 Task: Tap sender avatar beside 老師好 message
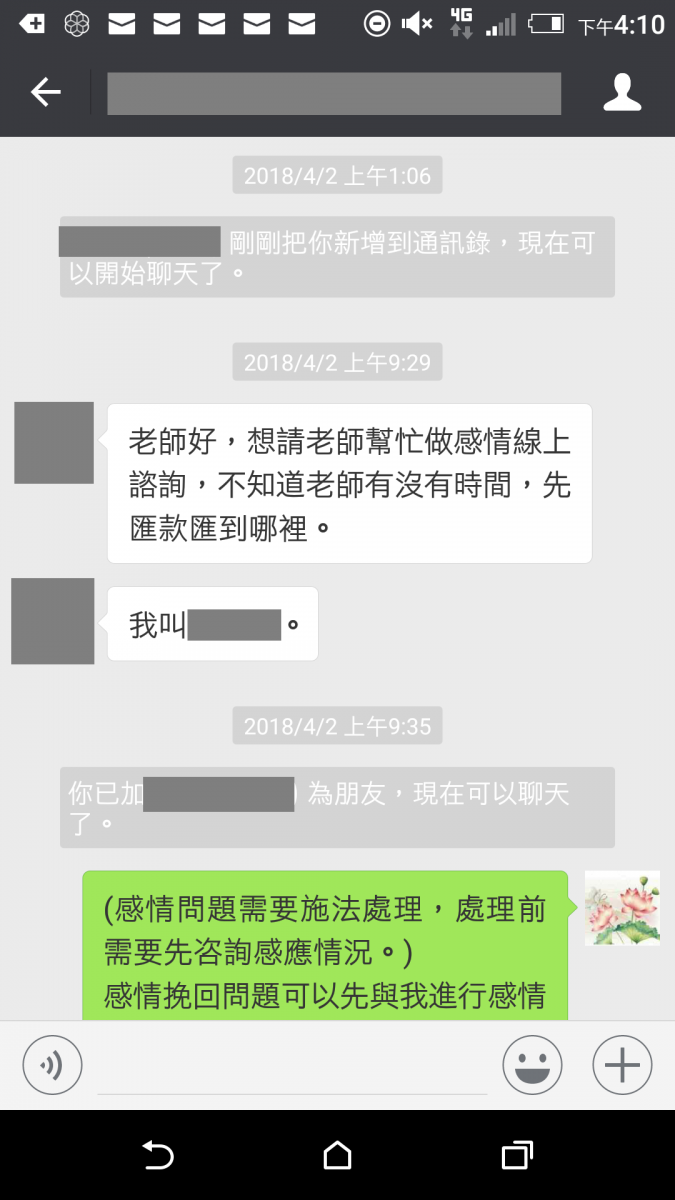click(54, 443)
